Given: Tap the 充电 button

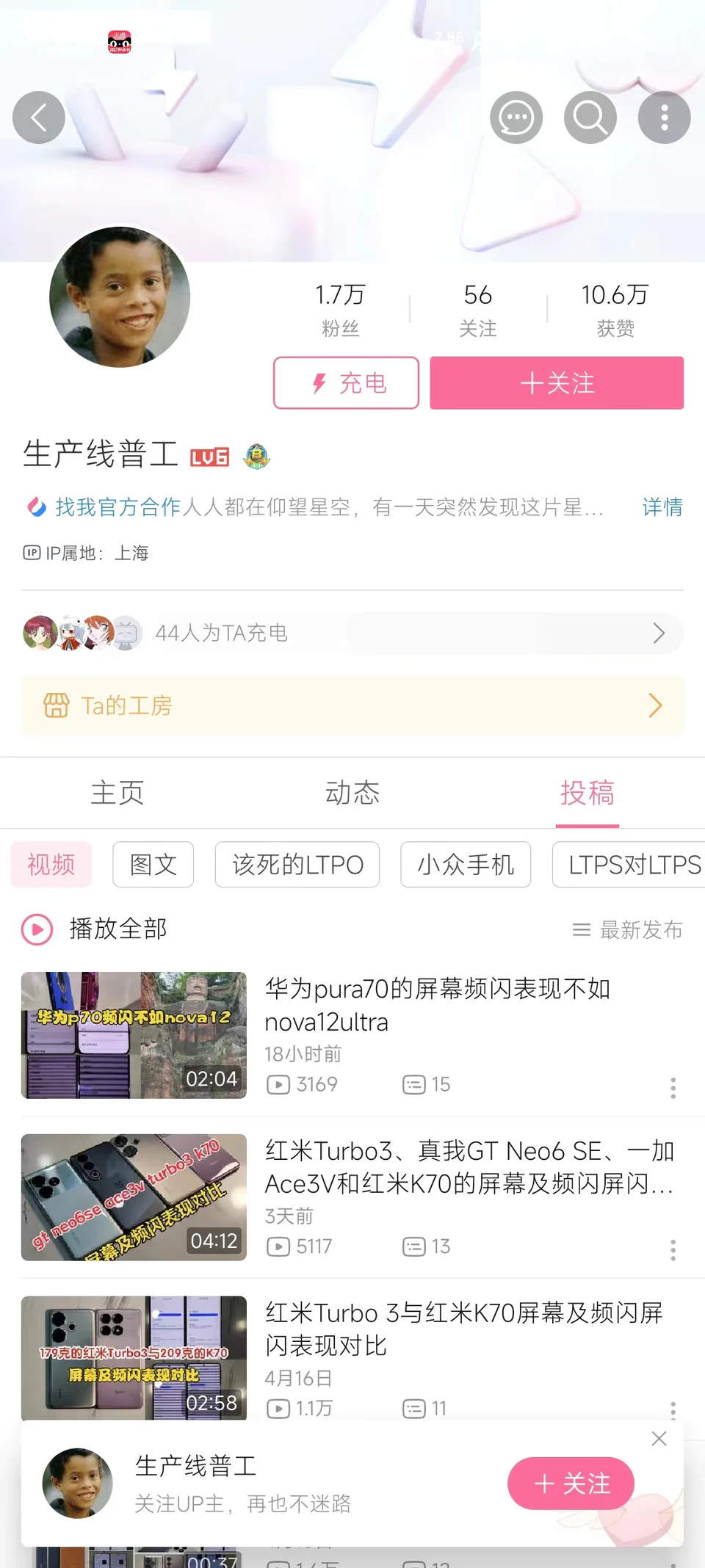Looking at the screenshot, I should [346, 383].
